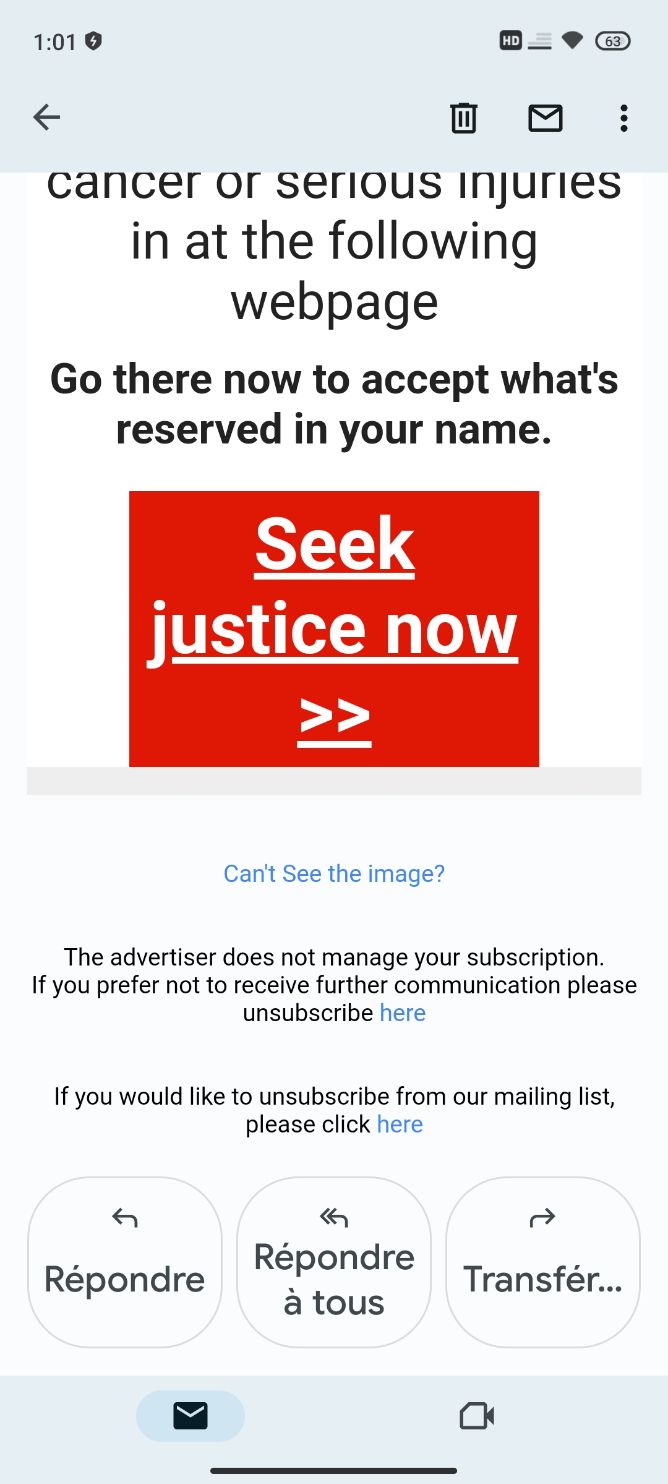Switch to the Mail tab

click(x=190, y=1416)
